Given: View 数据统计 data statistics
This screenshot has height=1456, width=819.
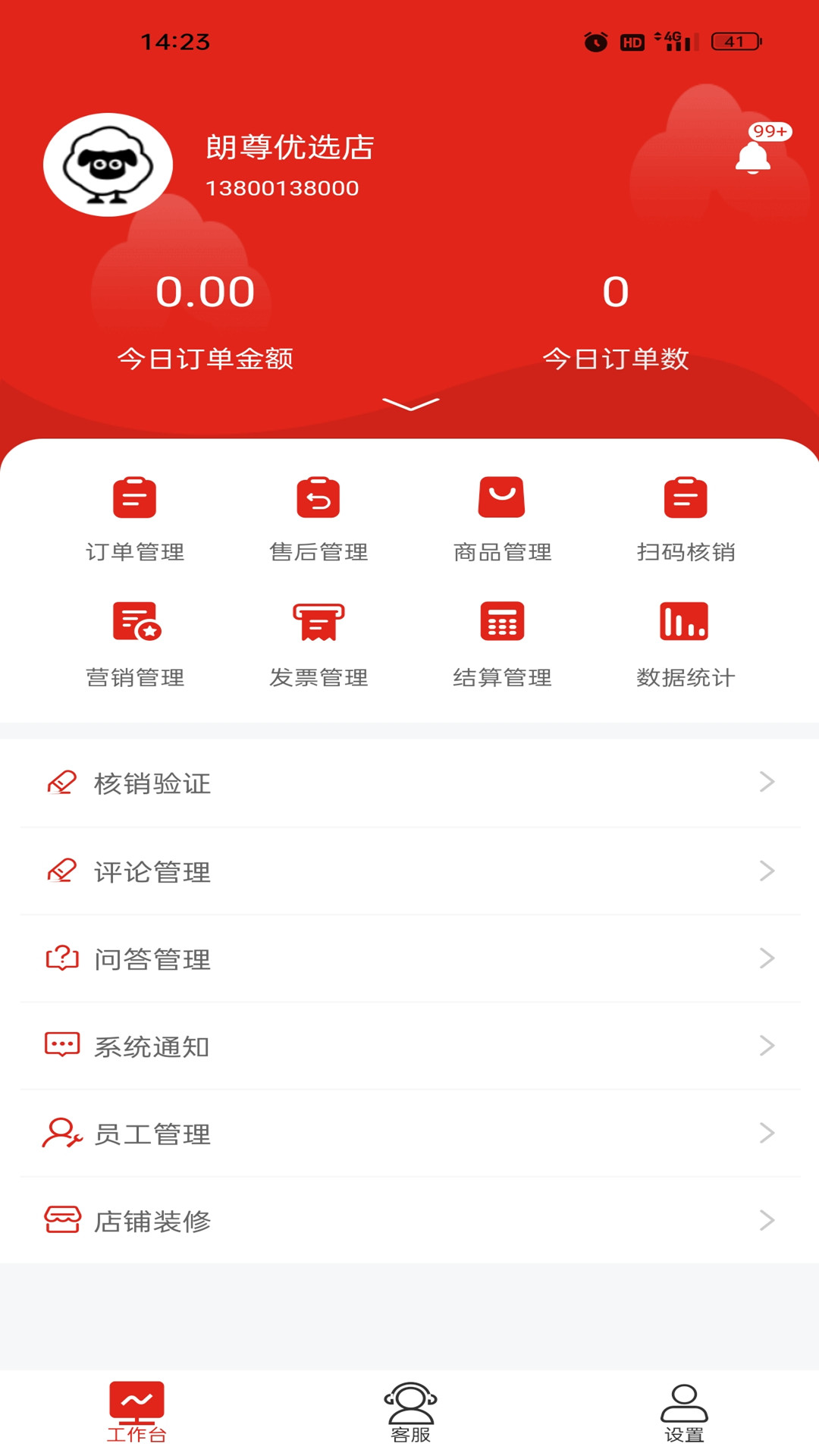Looking at the screenshot, I should point(686,643).
